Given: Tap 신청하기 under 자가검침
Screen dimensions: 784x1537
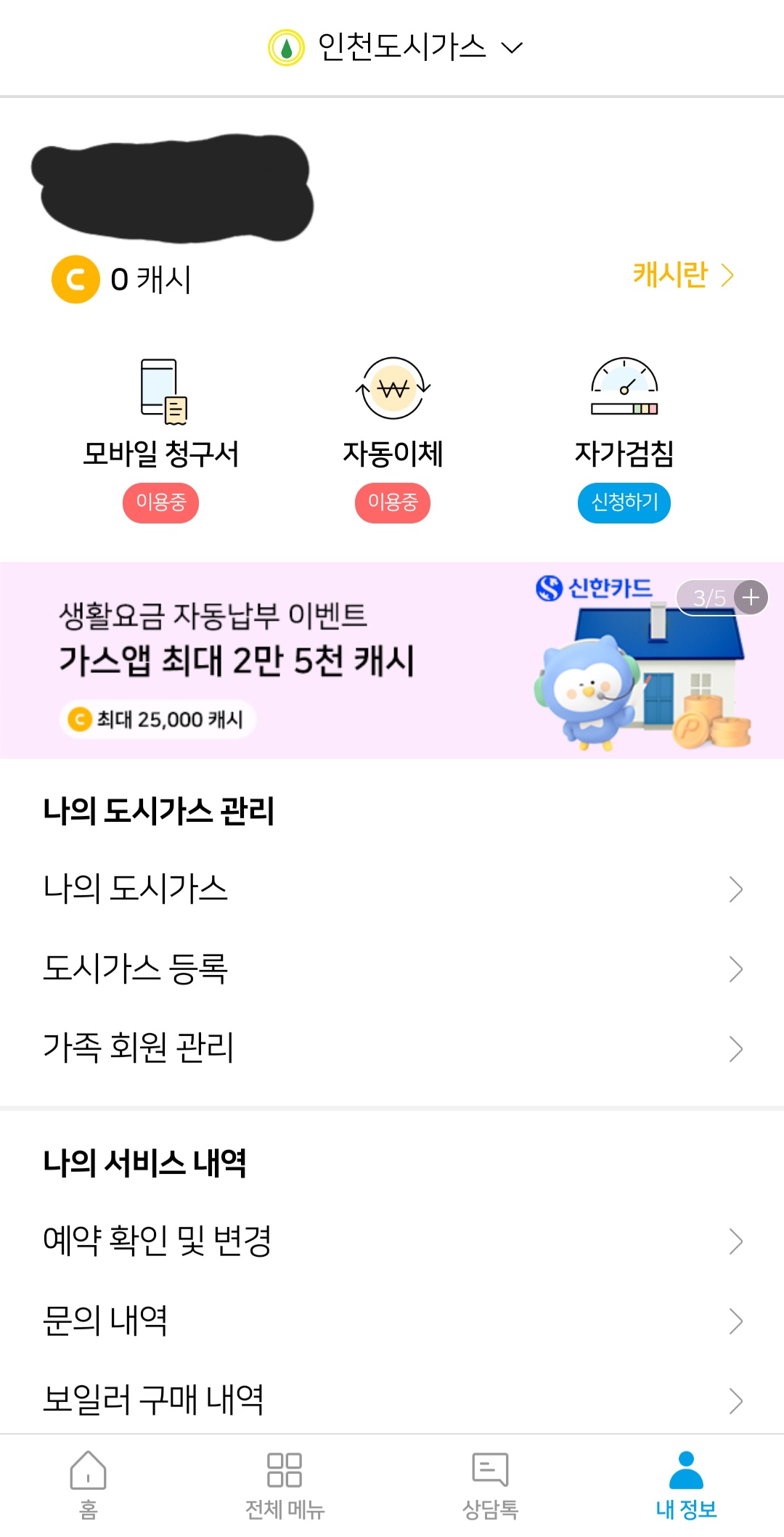Looking at the screenshot, I should coord(624,502).
